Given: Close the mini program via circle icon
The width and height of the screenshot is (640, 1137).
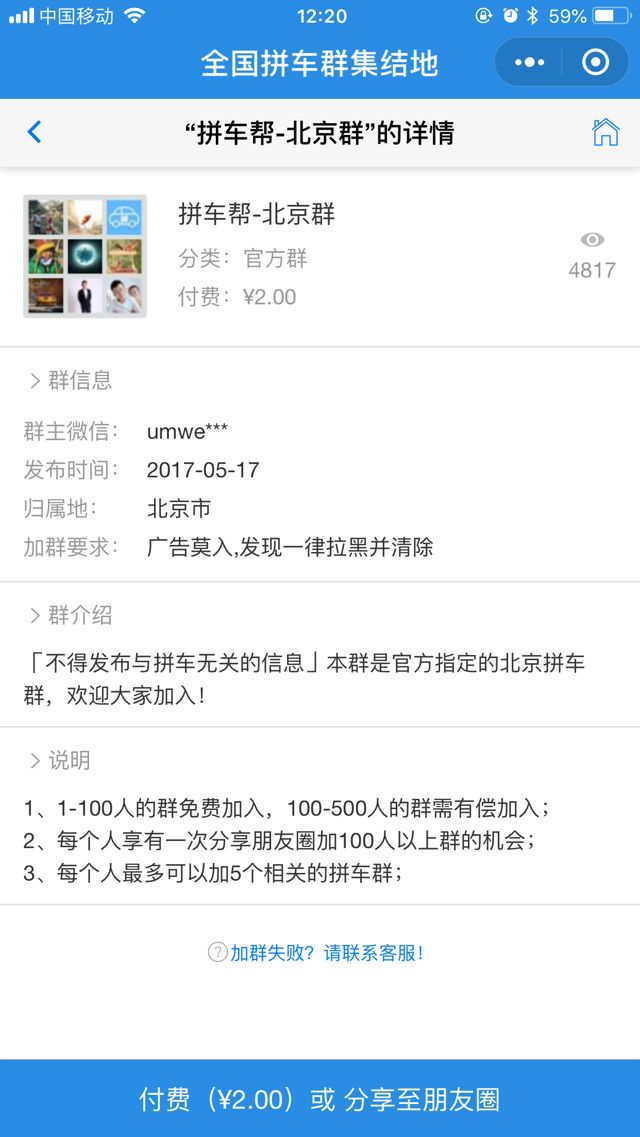Looking at the screenshot, I should point(595,63).
